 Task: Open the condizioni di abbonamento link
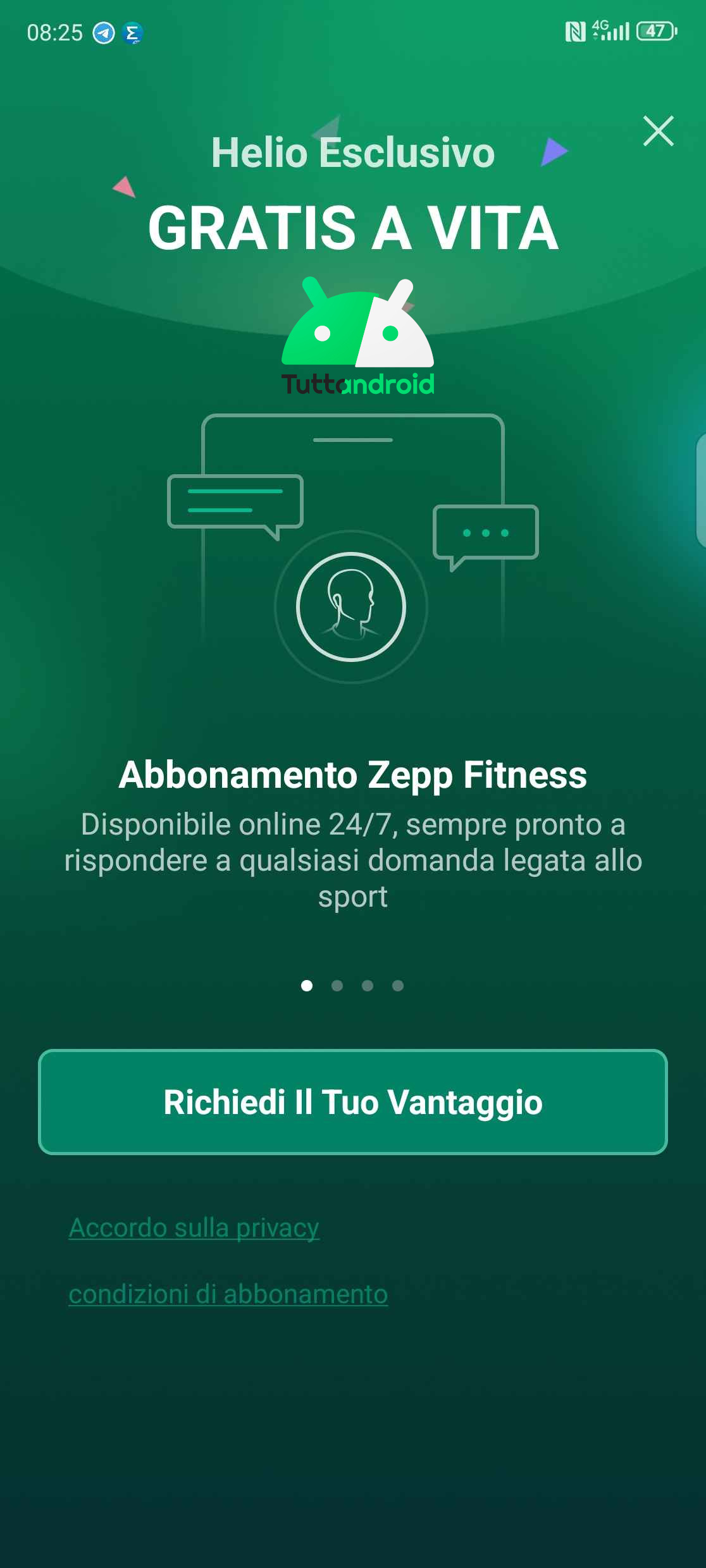[228, 1294]
